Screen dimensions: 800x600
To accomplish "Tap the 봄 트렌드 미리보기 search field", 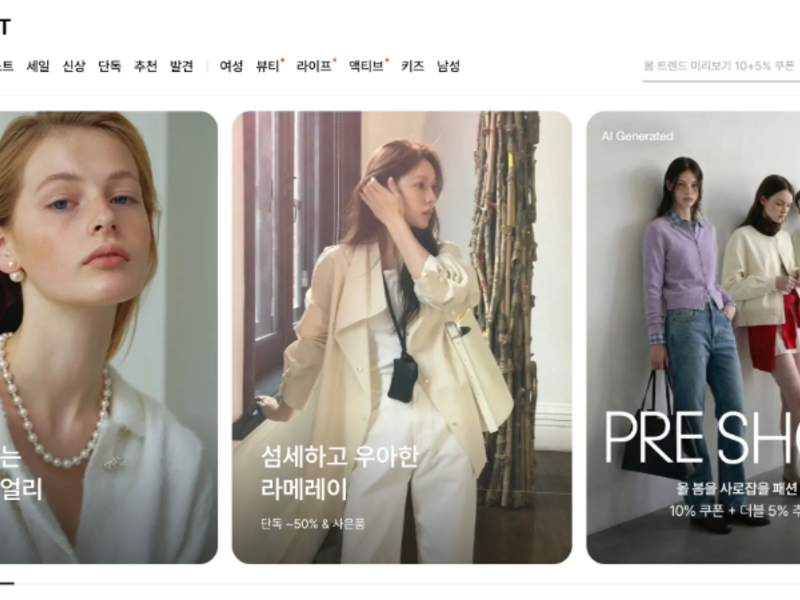I will (x=720, y=67).
